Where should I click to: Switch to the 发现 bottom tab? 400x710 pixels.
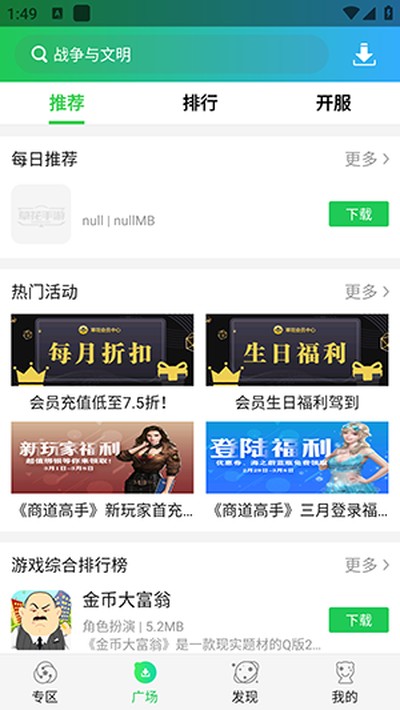245,682
